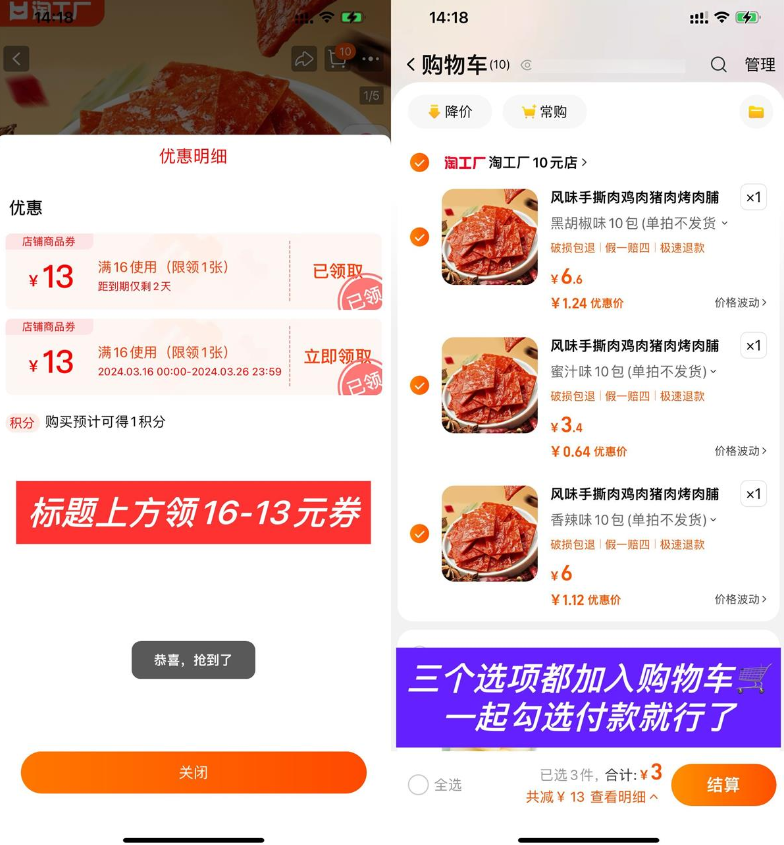The image size is (784, 845).
Task: Tap the back chevron on the 购物车 page
Action: pos(409,63)
